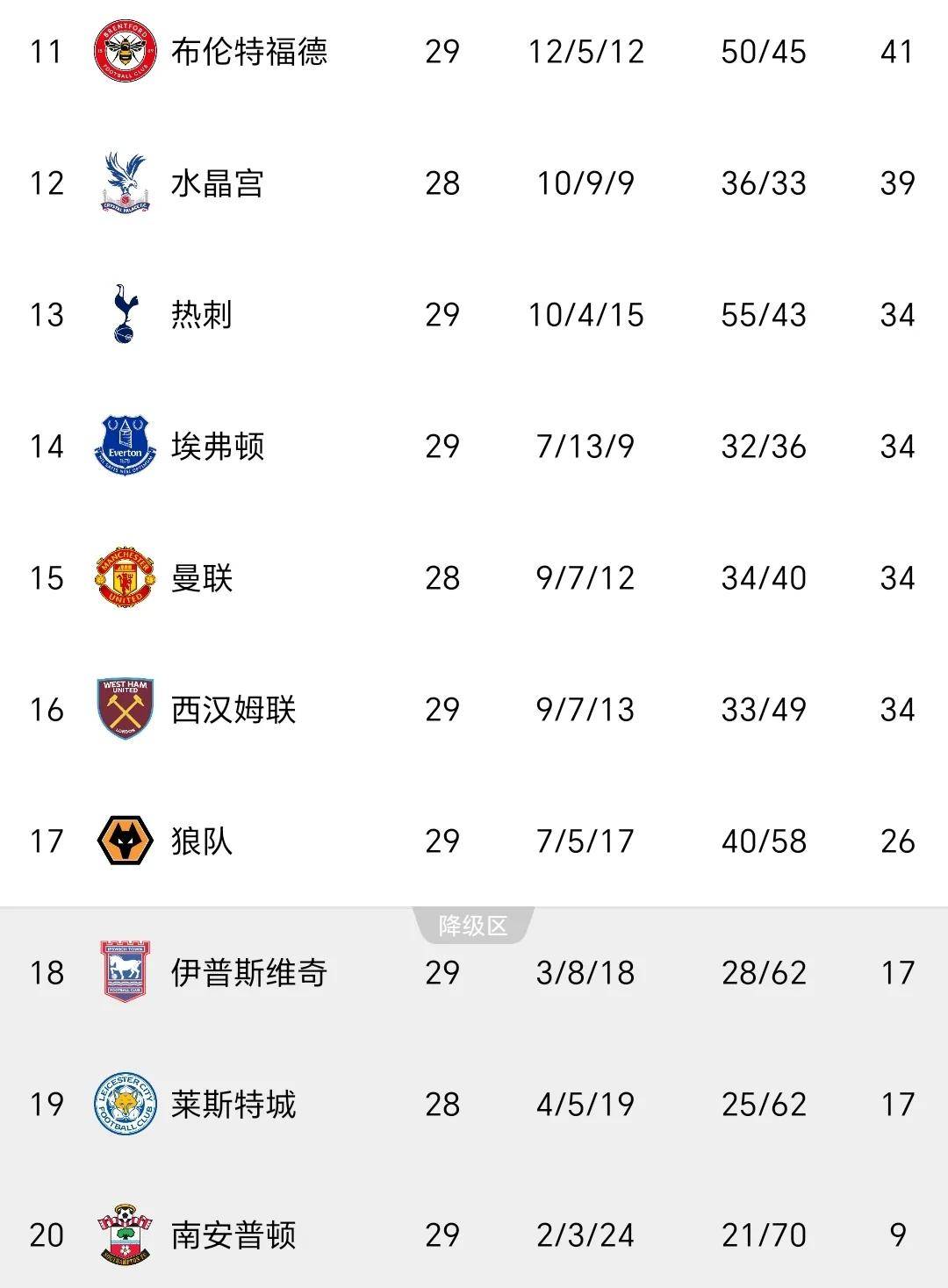Tap the 曼联 standings row
948x1288 pixels.
[202, 578]
